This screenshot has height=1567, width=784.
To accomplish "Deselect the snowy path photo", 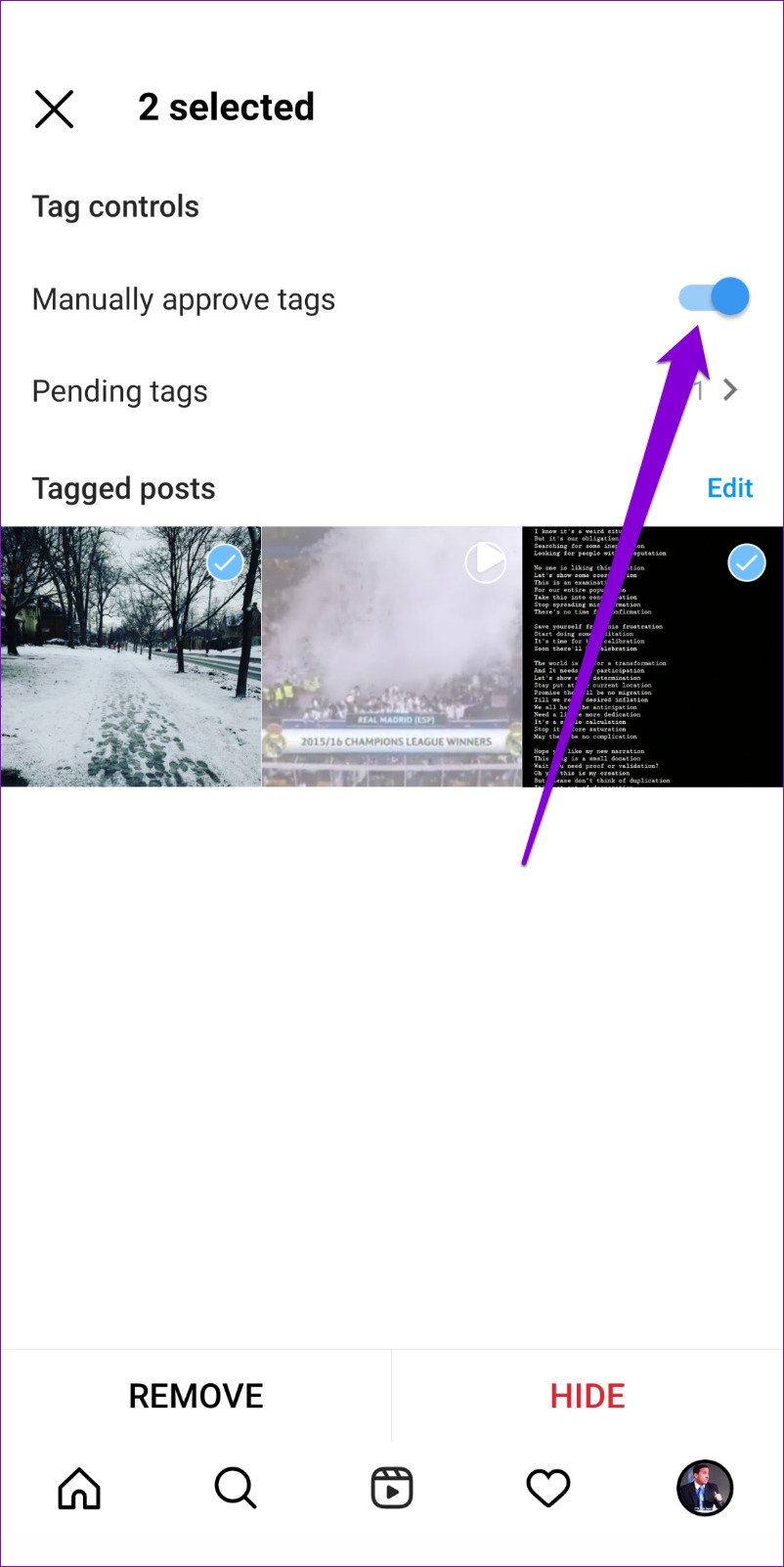I will coord(131,656).
